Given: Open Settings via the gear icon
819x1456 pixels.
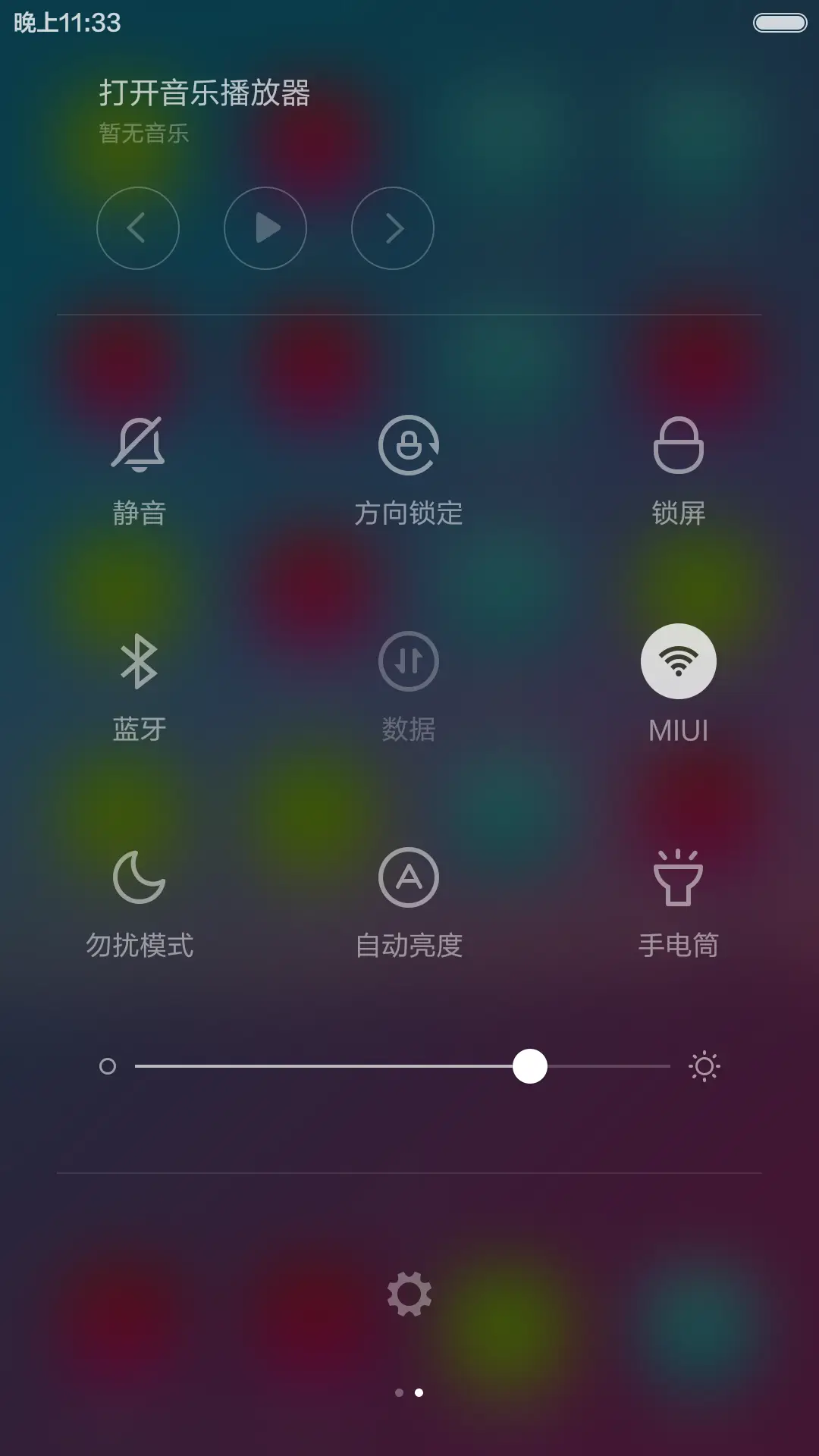Looking at the screenshot, I should [409, 1294].
